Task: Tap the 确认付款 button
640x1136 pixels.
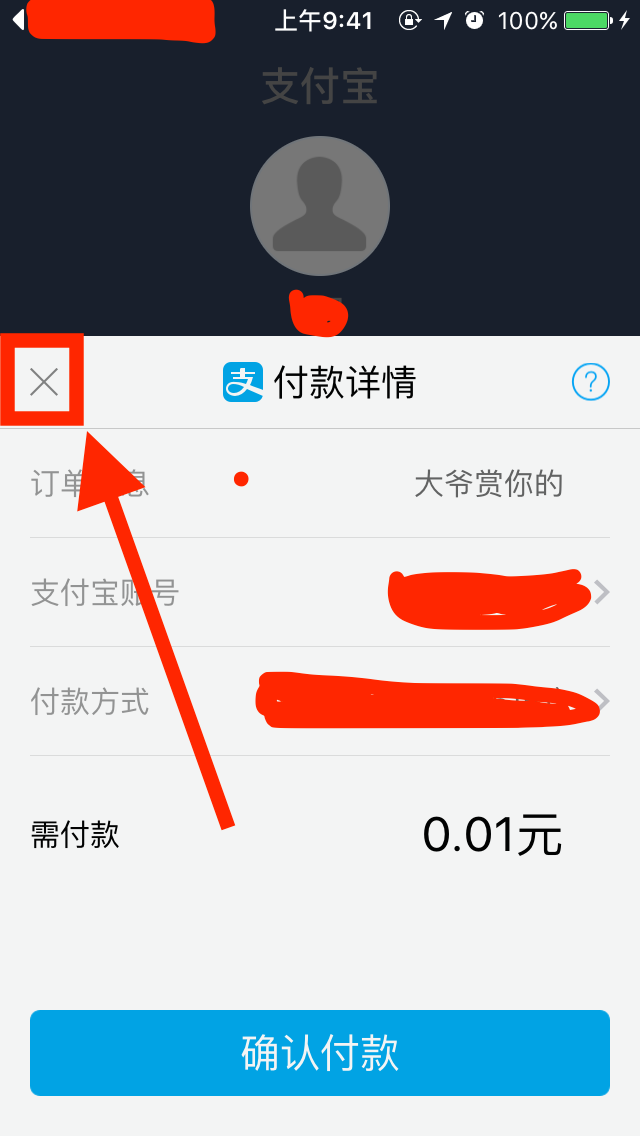Action: point(320,1053)
